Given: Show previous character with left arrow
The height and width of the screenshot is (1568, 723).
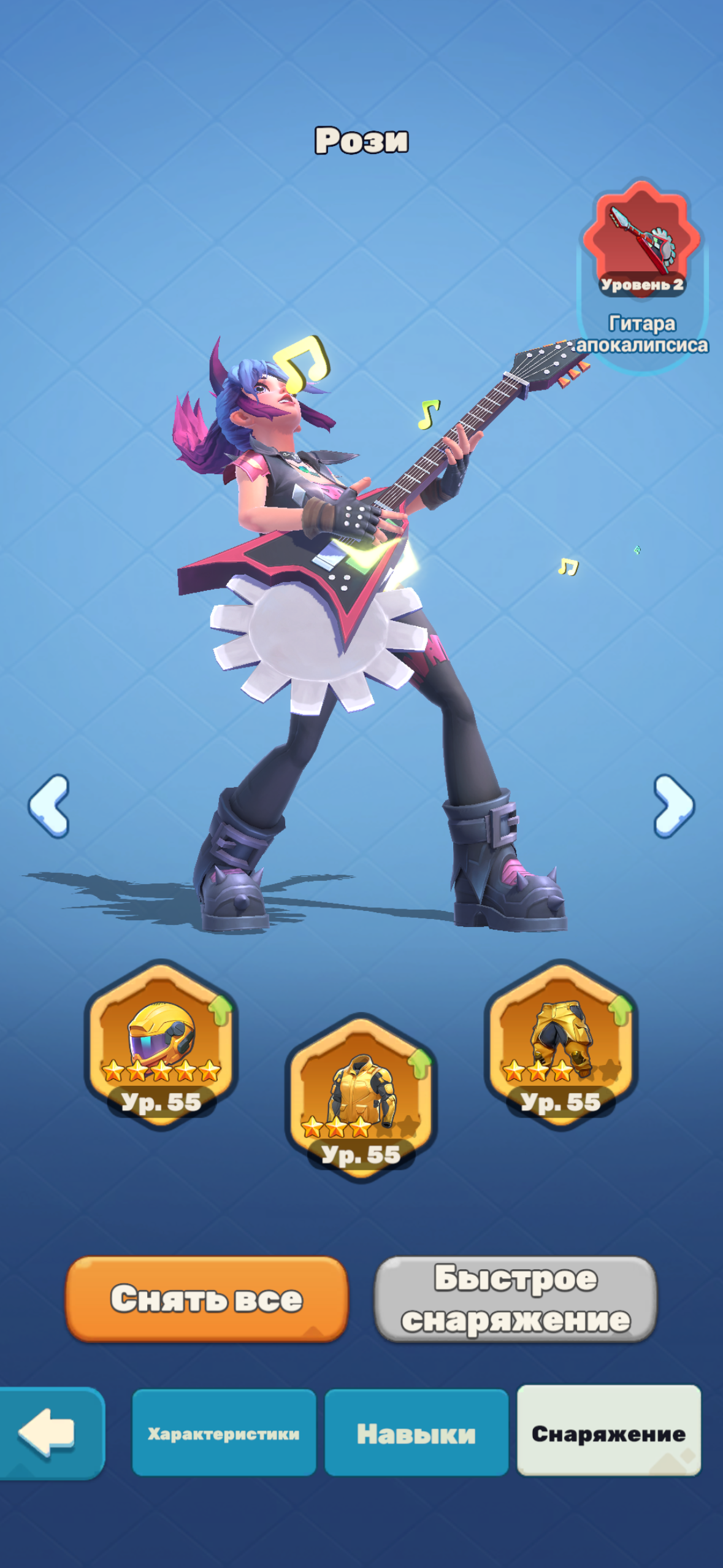Looking at the screenshot, I should coord(49,805).
